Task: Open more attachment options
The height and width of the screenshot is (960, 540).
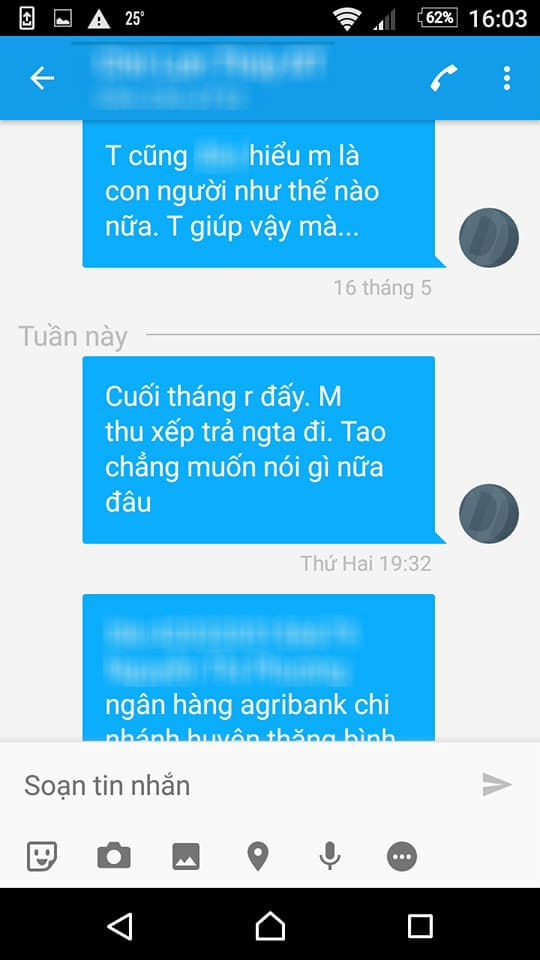Action: (402, 856)
